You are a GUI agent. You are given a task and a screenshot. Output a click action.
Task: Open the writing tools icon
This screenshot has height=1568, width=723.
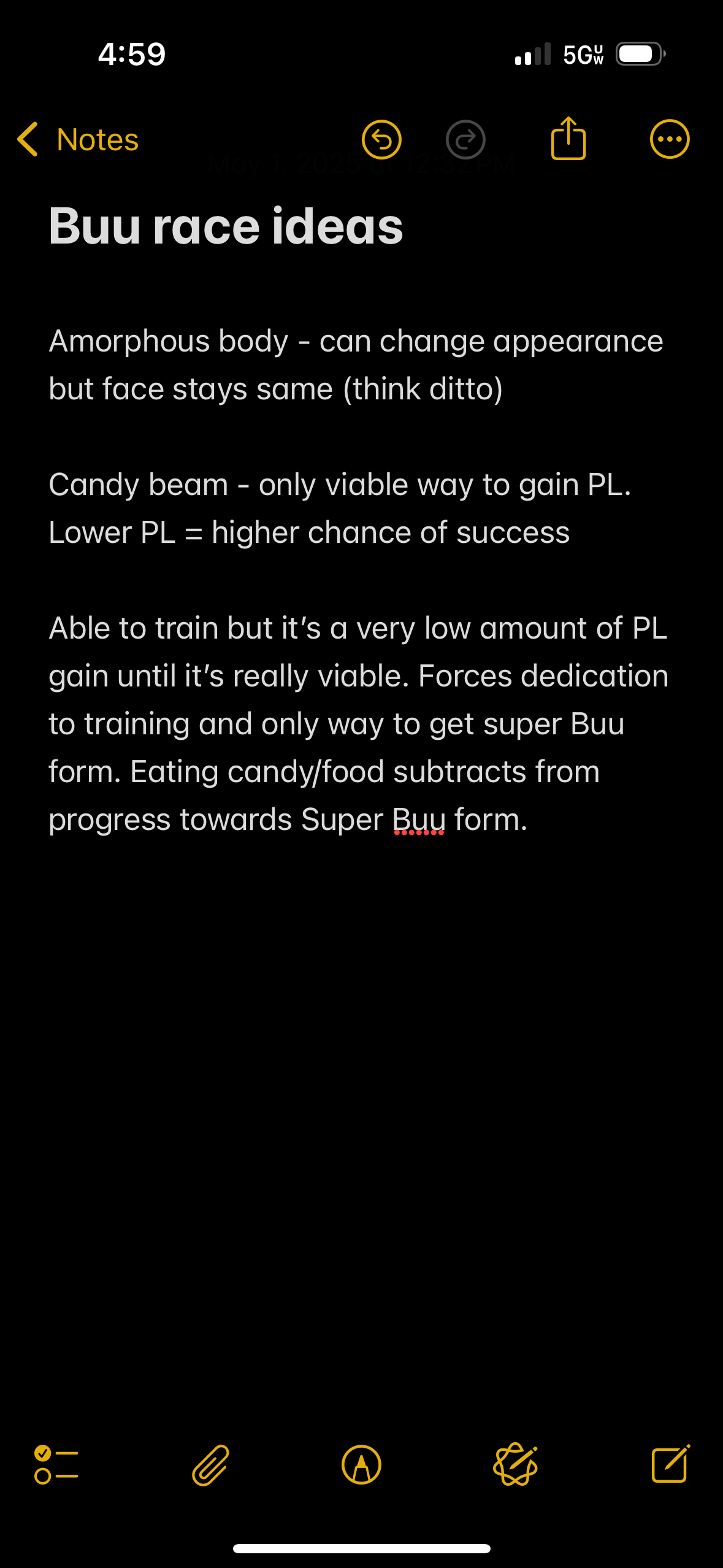pyautogui.click(x=516, y=1464)
